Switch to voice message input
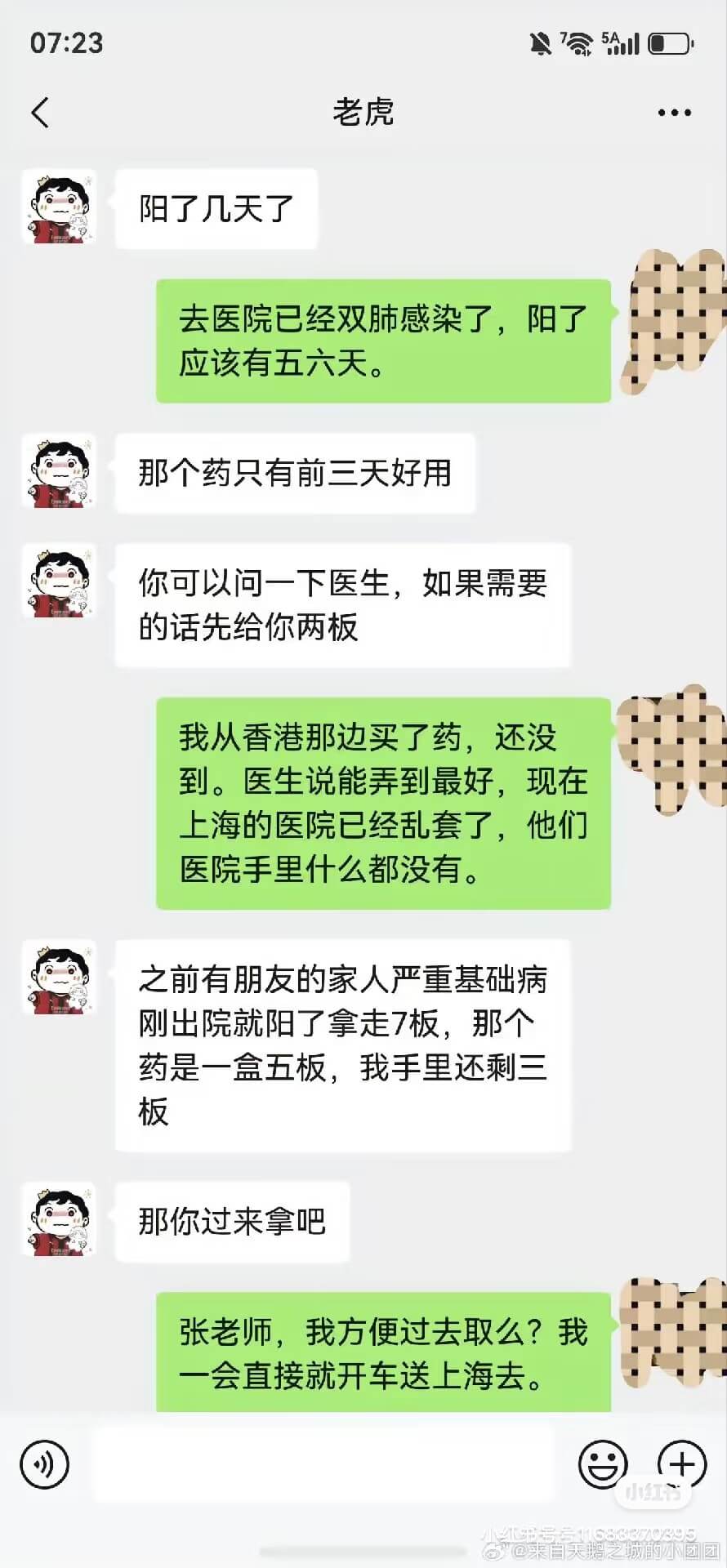 [45, 1464]
